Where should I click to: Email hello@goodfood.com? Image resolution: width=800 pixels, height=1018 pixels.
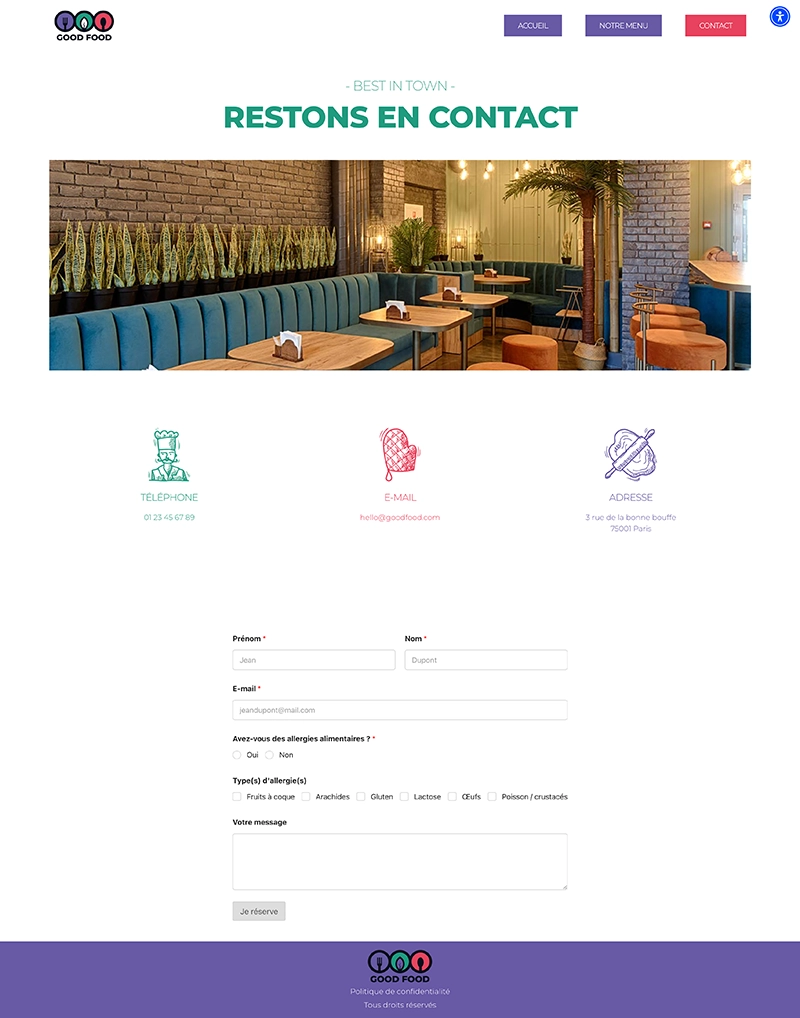pos(399,517)
